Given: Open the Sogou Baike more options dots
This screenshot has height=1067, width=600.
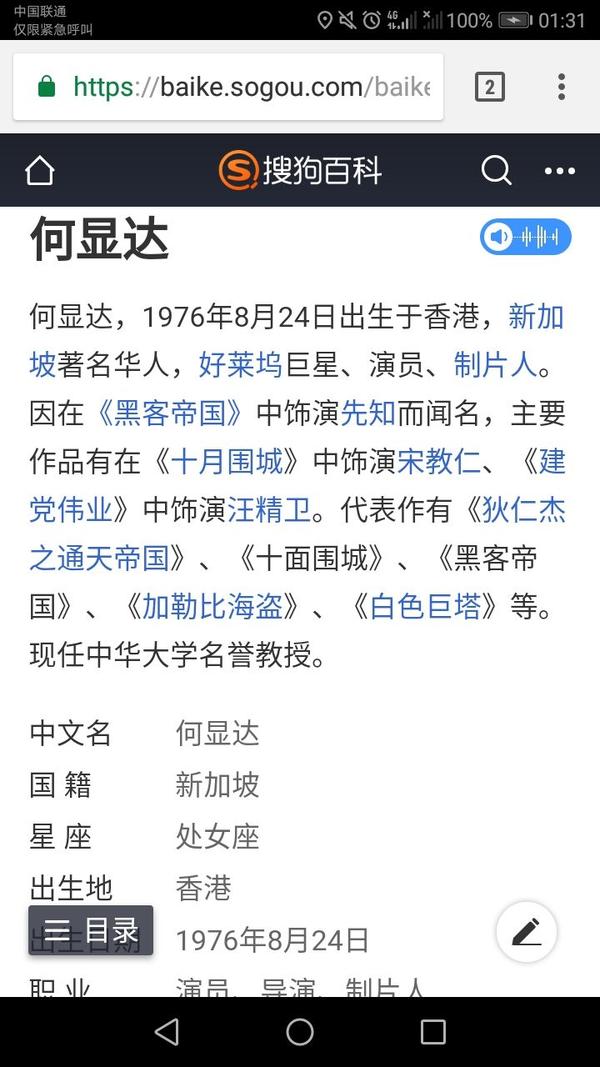Looking at the screenshot, I should (x=560, y=171).
